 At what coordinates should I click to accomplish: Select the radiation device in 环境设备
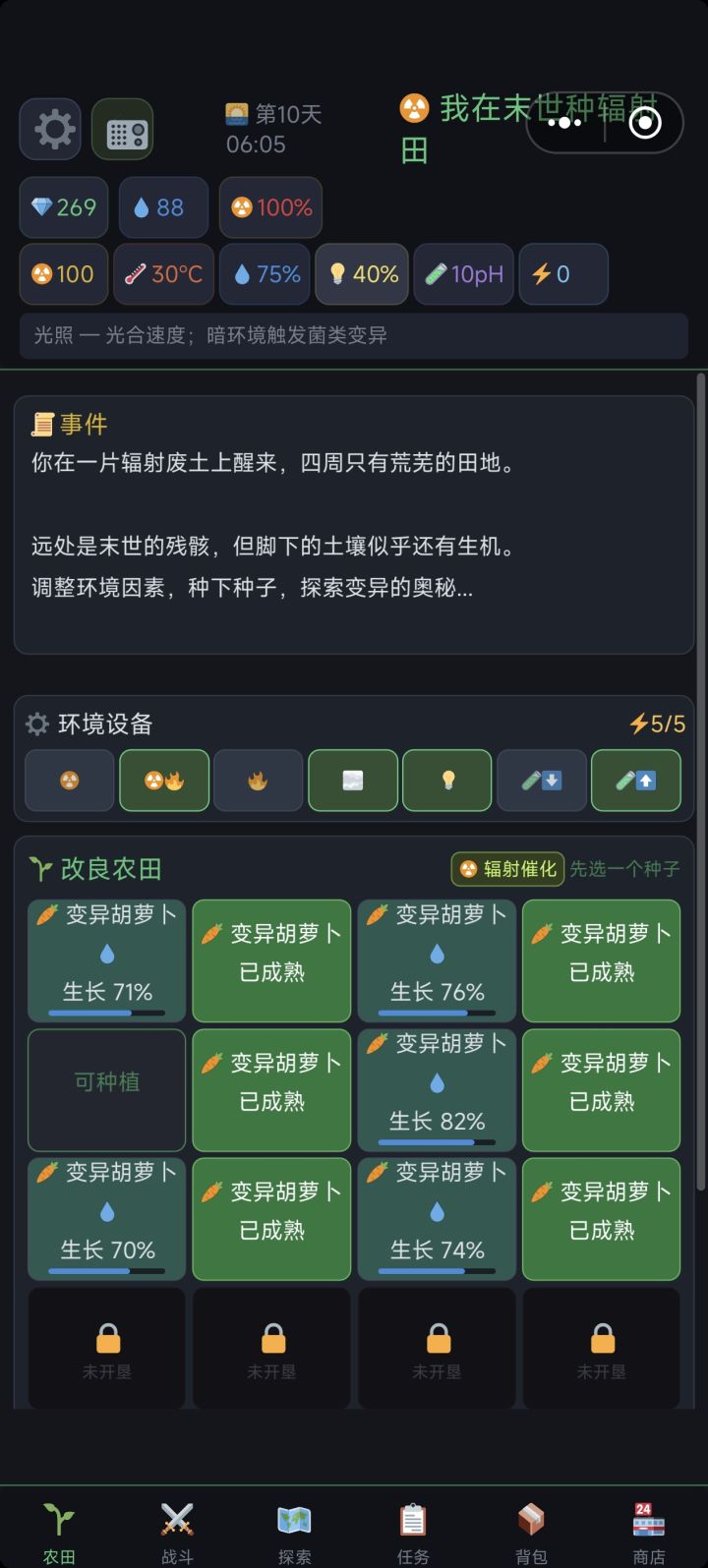pyautogui.click(x=69, y=781)
